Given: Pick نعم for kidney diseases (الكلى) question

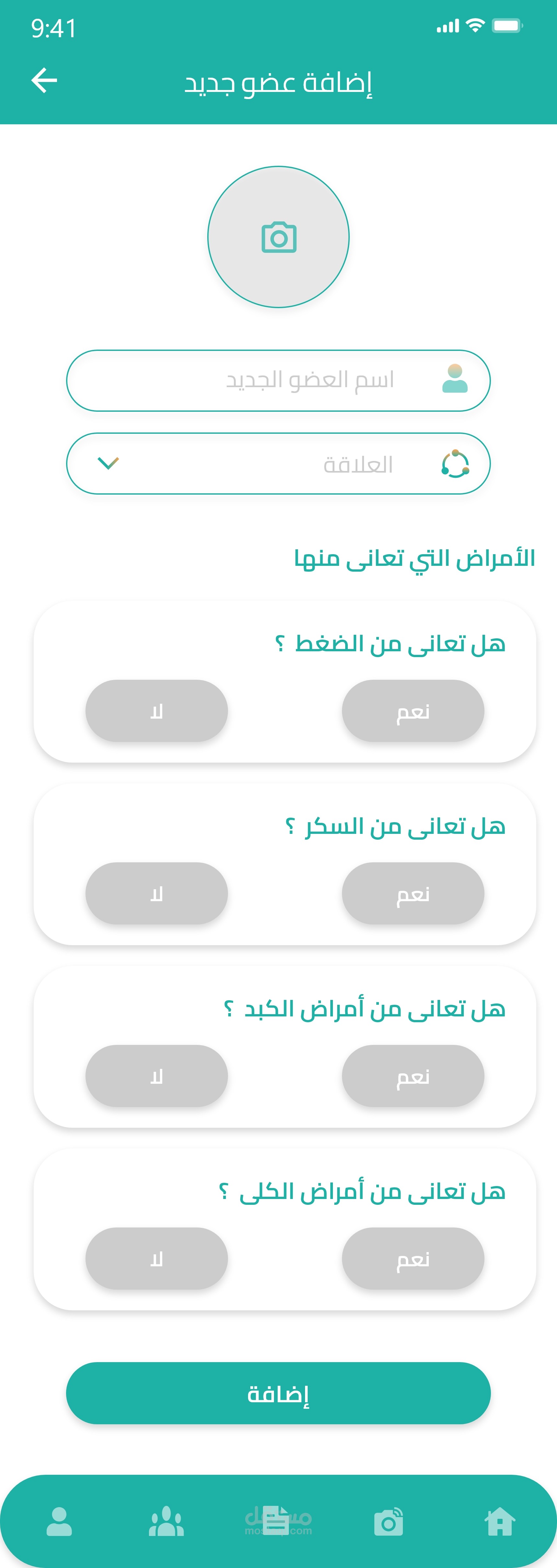Looking at the screenshot, I should (413, 1258).
